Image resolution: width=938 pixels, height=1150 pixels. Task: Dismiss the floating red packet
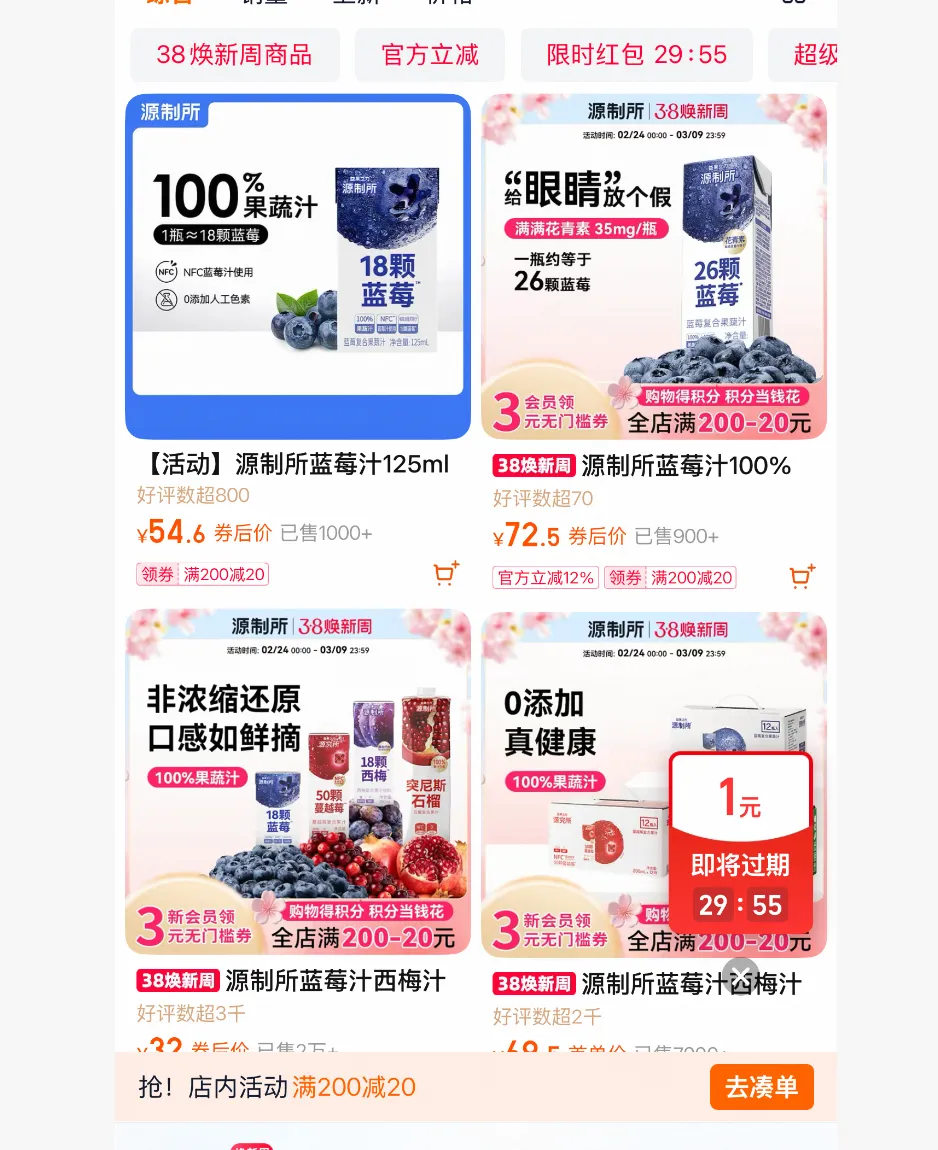point(740,973)
